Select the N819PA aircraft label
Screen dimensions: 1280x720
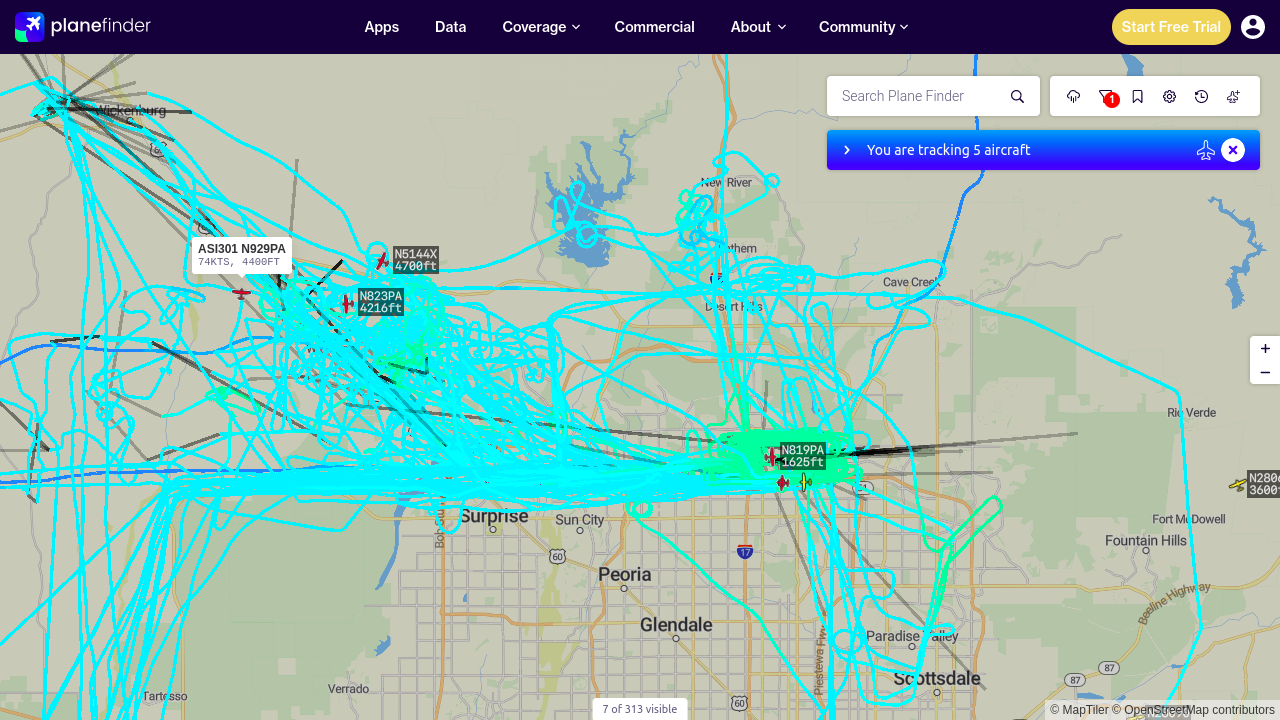click(x=802, y=456)
